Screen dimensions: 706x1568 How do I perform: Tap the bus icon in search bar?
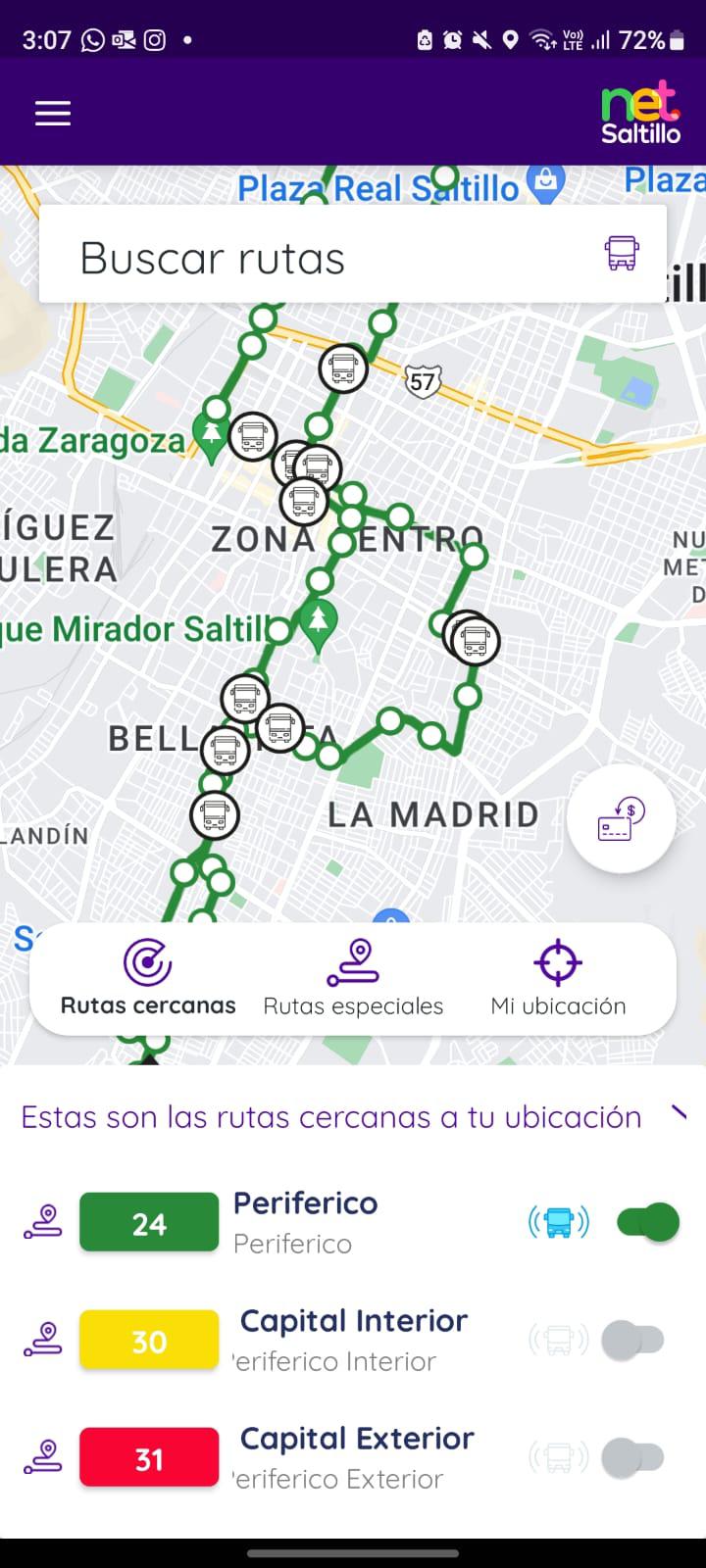(622, 253)
